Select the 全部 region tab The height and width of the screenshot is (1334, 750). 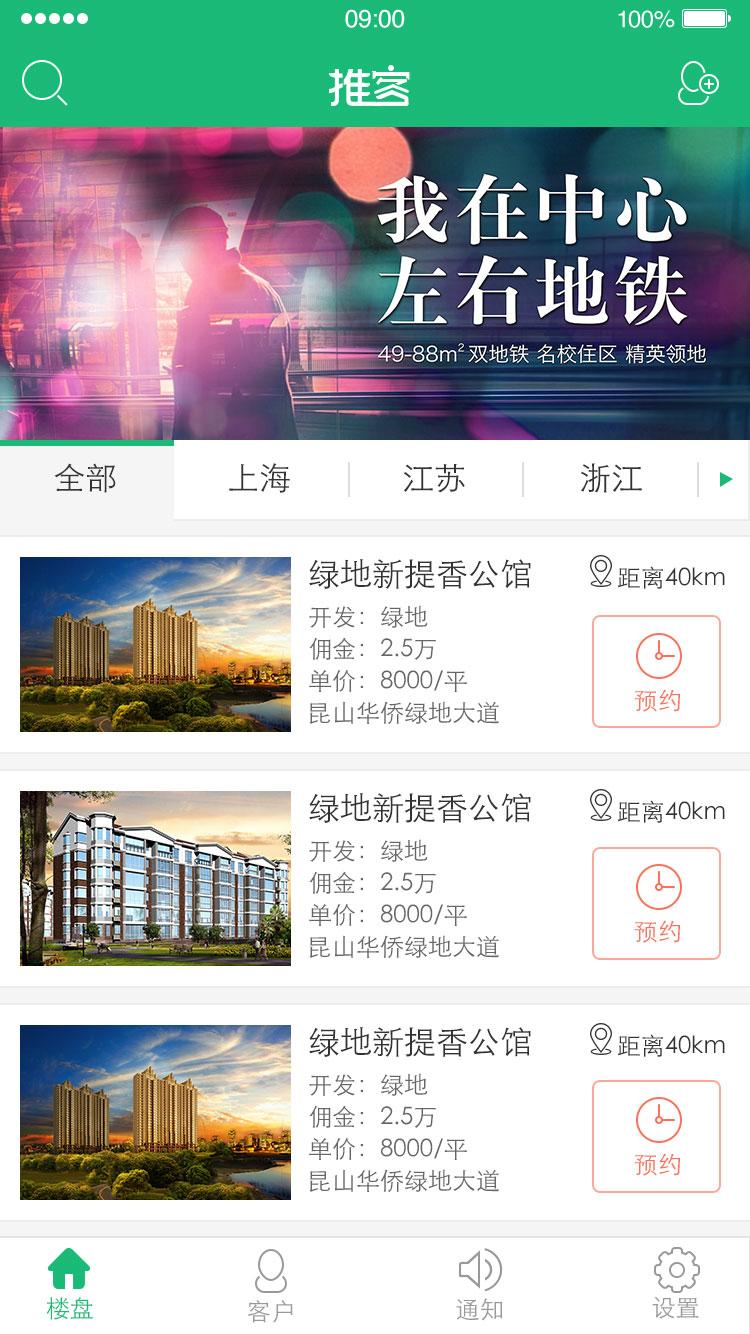86,479
